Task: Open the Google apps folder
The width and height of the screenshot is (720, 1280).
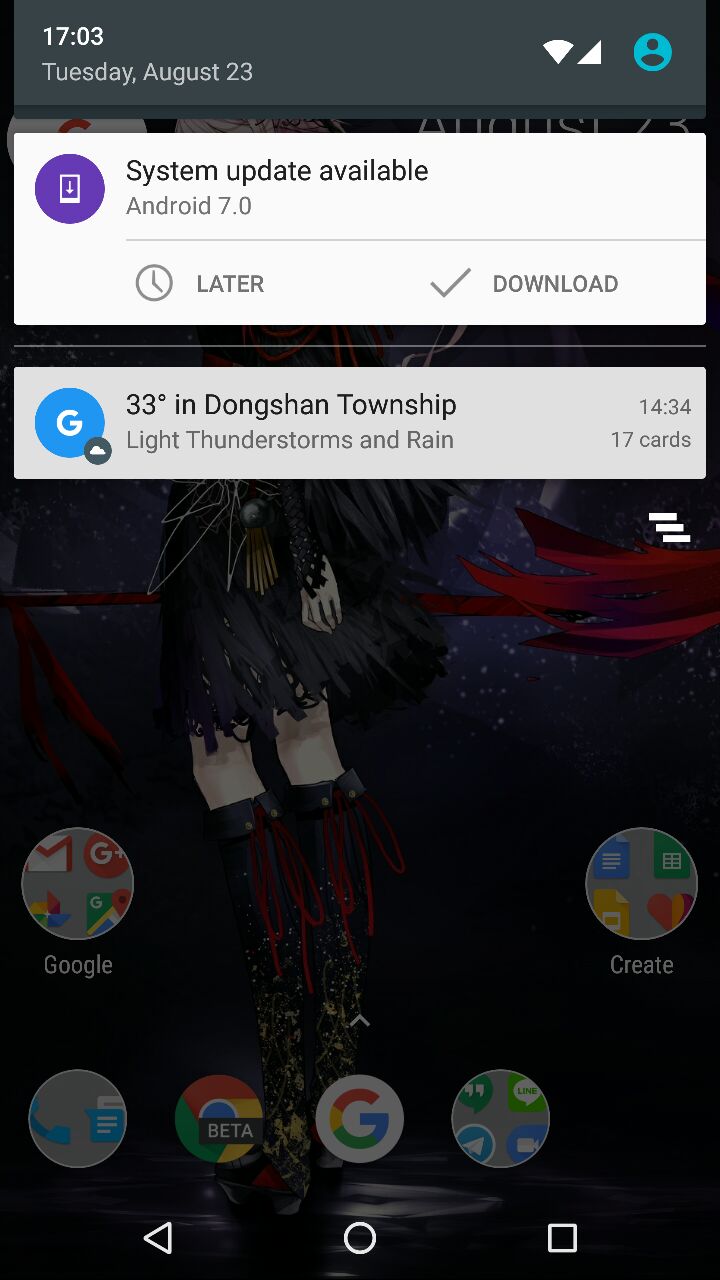Action: (78, 884)
